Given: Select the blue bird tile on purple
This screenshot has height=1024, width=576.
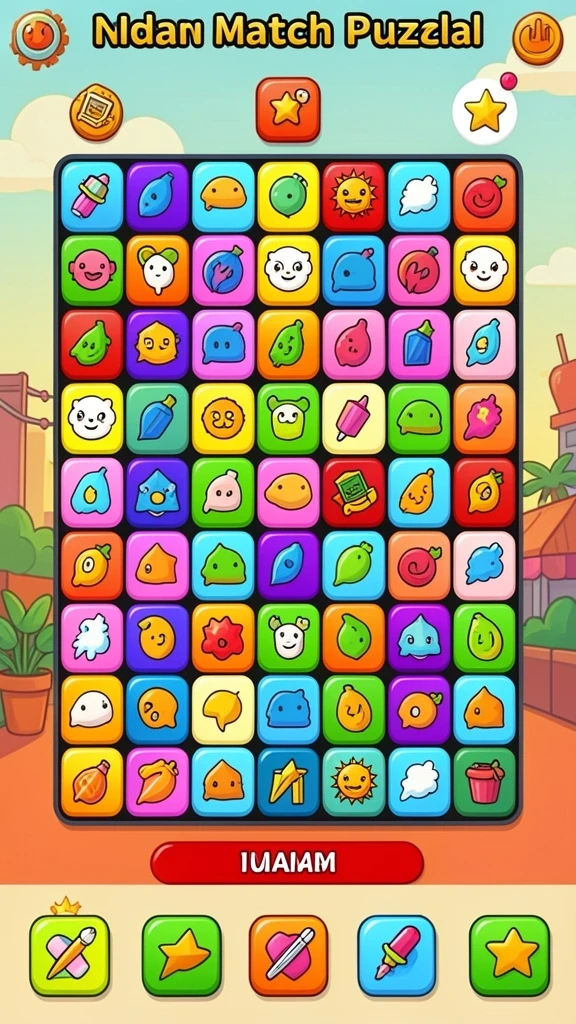Looking at the screenshot, I should coord(157,492).
